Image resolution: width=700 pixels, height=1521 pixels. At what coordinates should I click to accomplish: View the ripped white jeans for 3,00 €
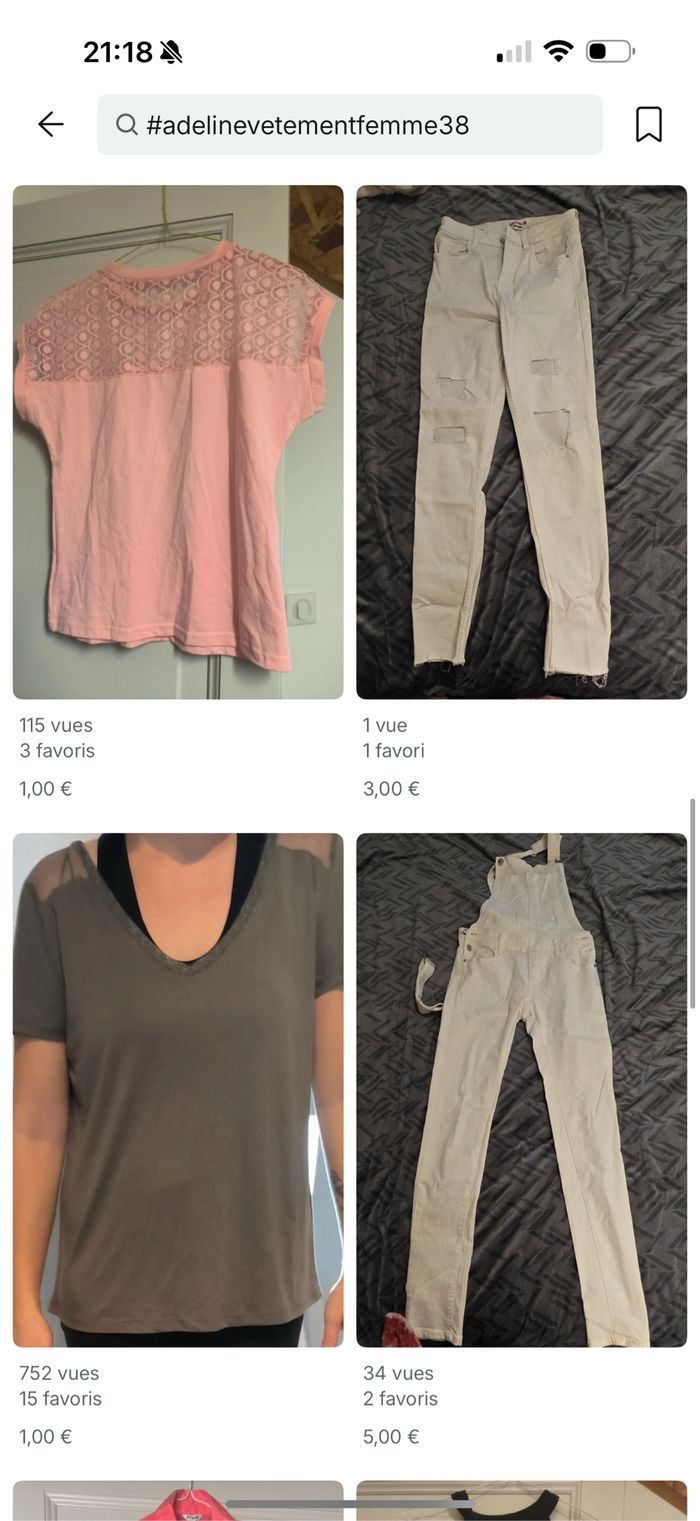pos(521,442)
